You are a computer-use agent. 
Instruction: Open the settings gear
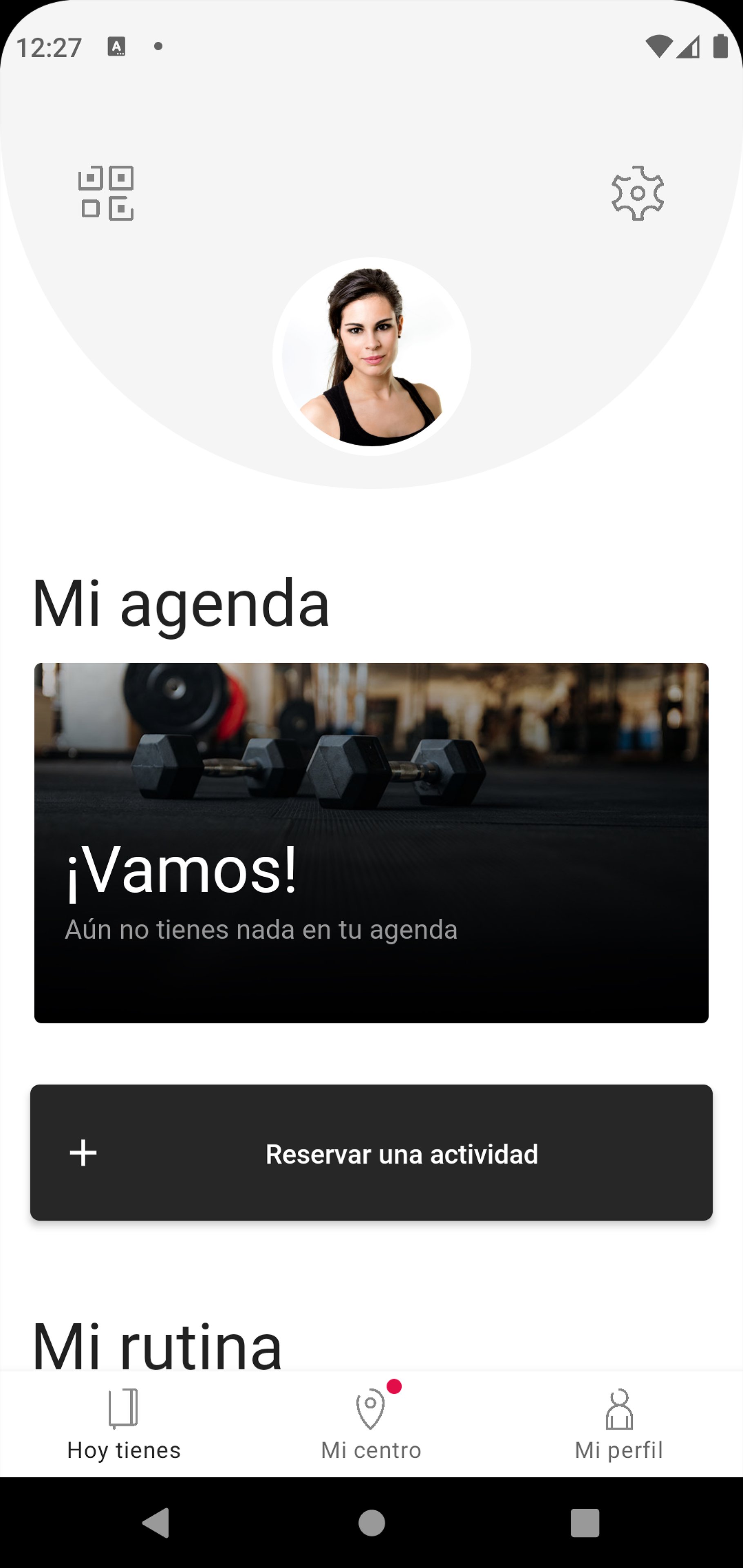(x=638, y=193)
